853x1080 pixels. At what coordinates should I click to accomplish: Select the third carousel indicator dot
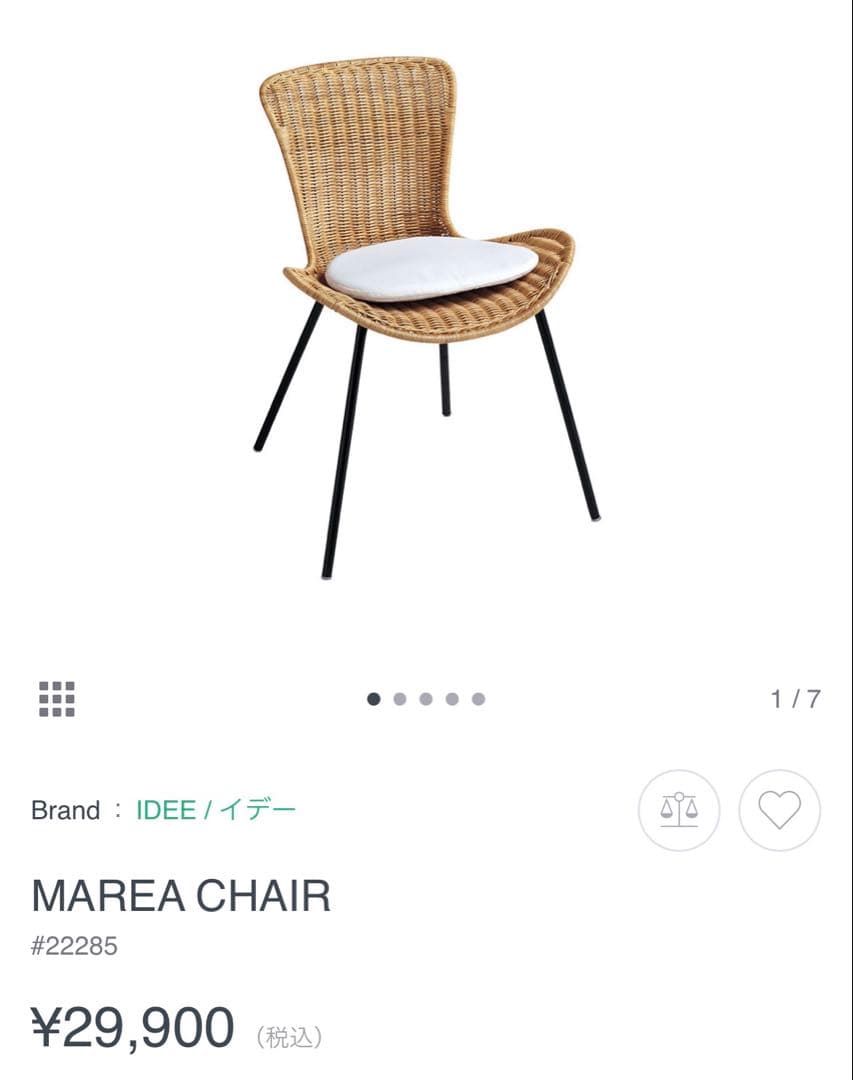pos(426,697)
